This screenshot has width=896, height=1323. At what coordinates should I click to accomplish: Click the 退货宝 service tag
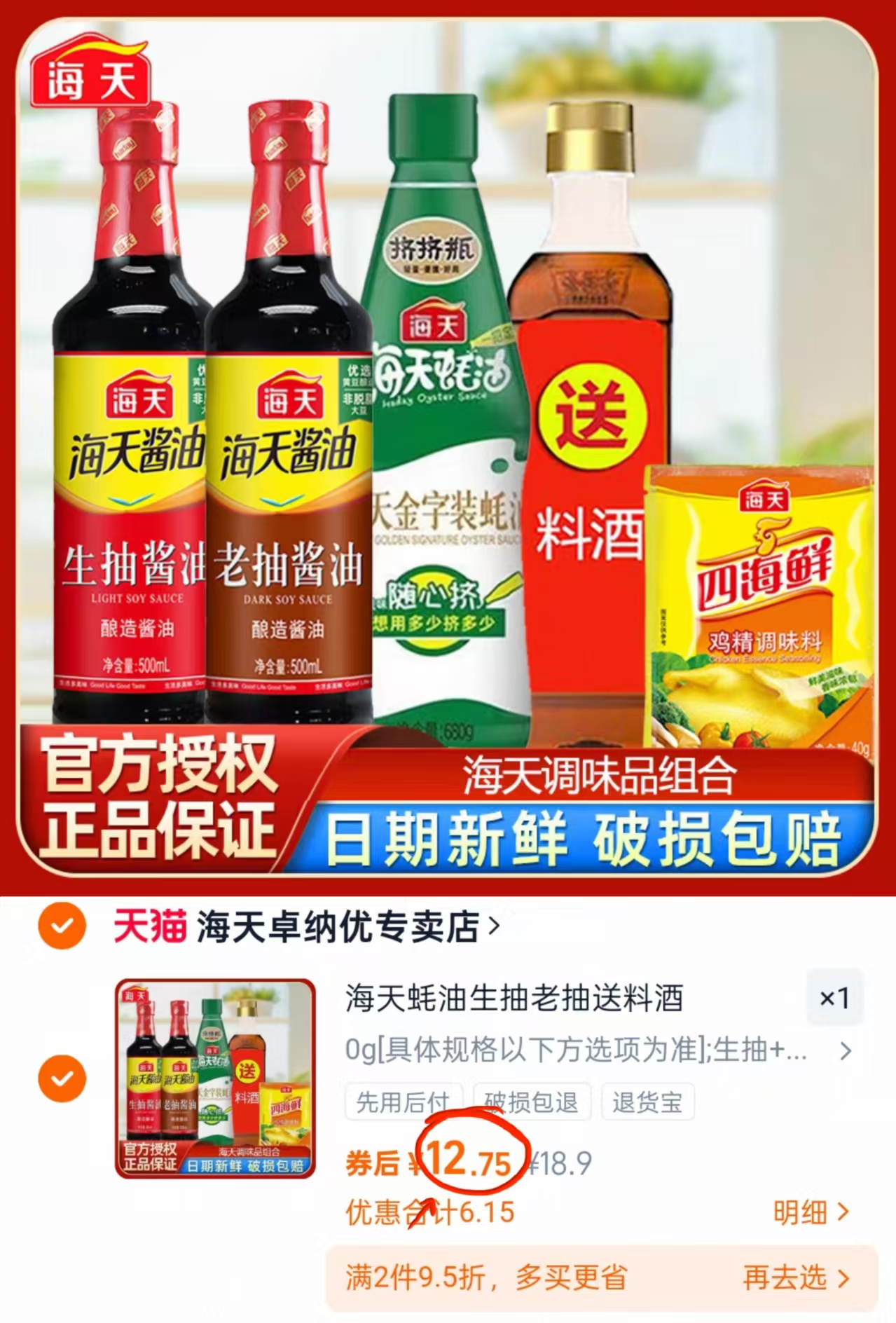[647, 1102]
